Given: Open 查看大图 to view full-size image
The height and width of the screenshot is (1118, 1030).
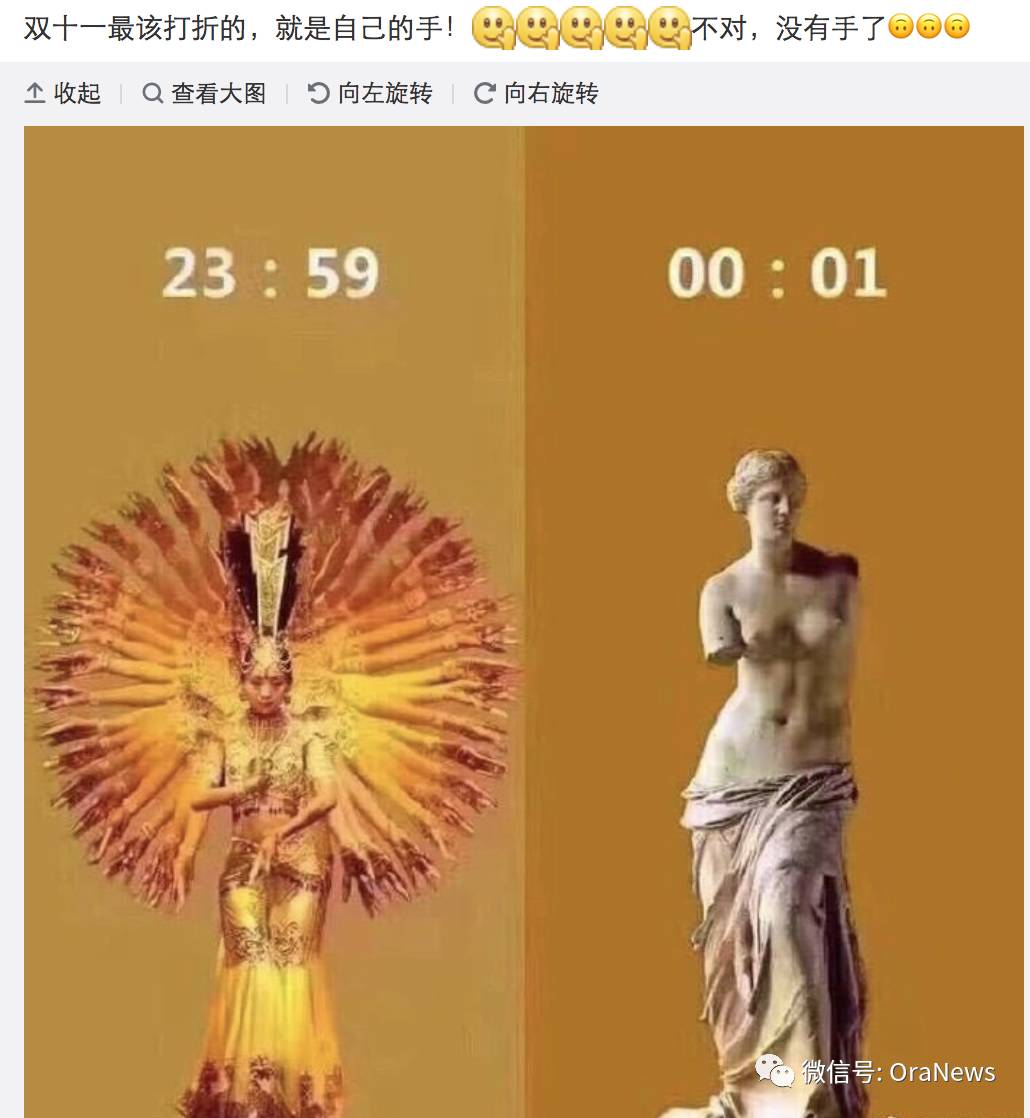Looking at the screenshot, I should (205, 94).
